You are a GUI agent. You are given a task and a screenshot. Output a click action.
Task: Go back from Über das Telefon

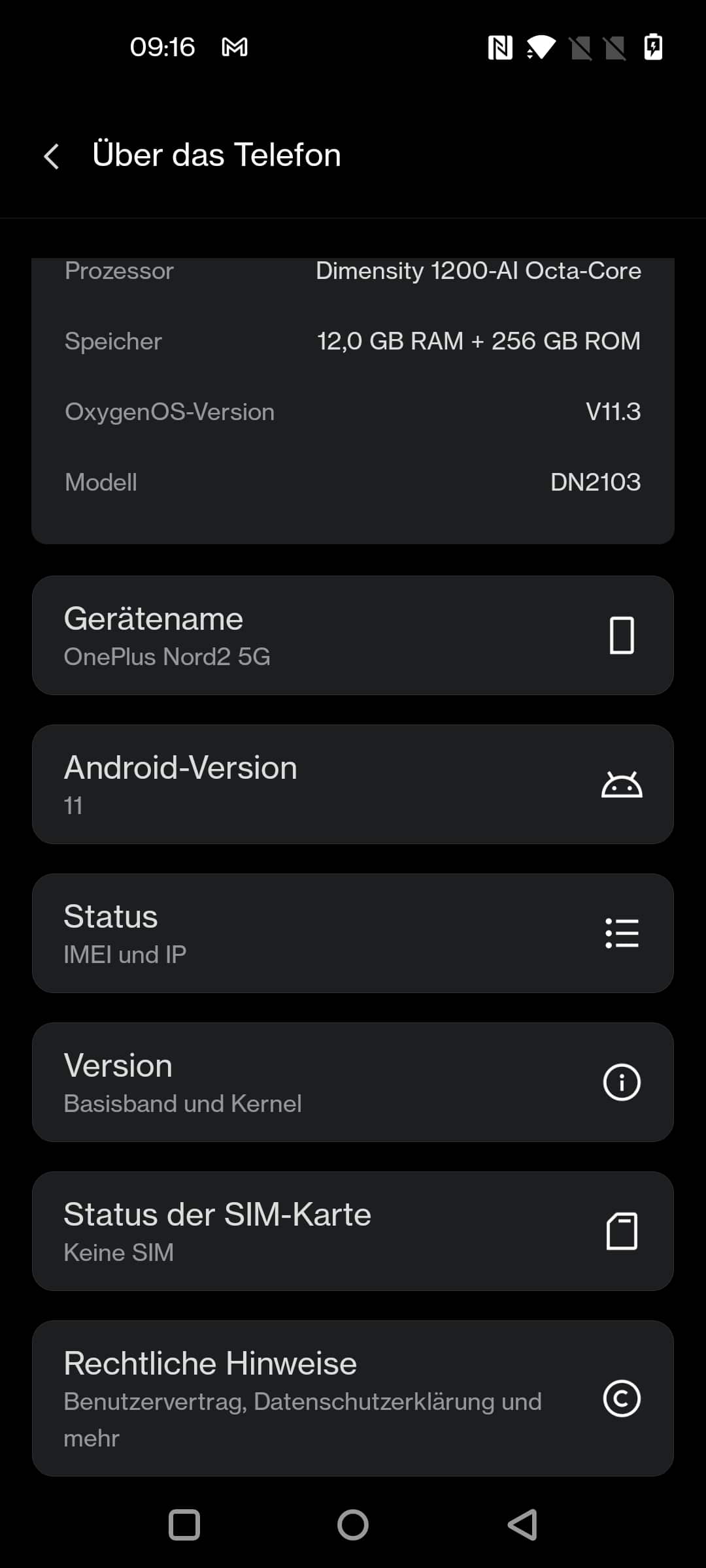click(x=51, y=156)
